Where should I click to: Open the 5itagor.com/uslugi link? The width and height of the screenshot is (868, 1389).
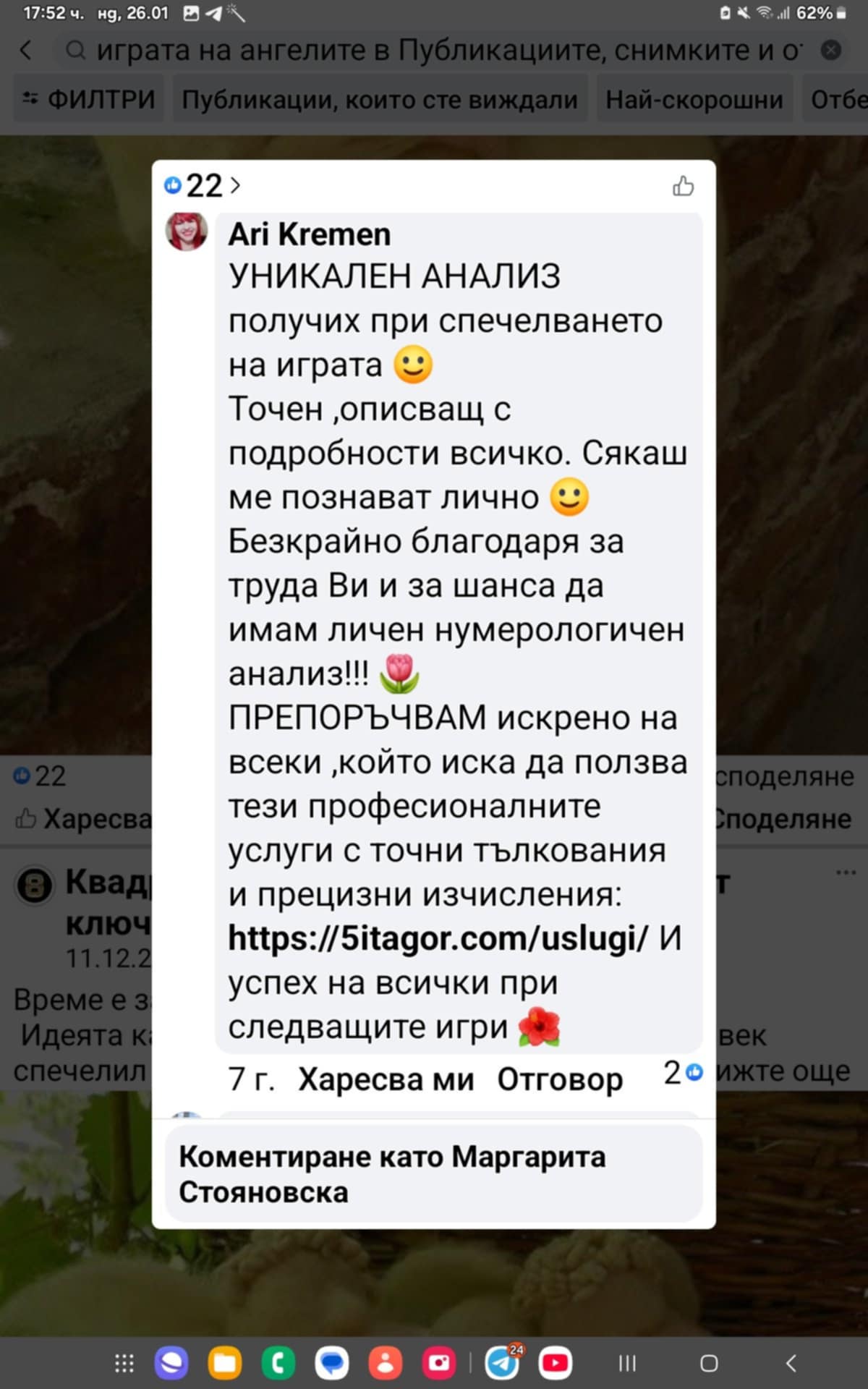coord(438,938)
